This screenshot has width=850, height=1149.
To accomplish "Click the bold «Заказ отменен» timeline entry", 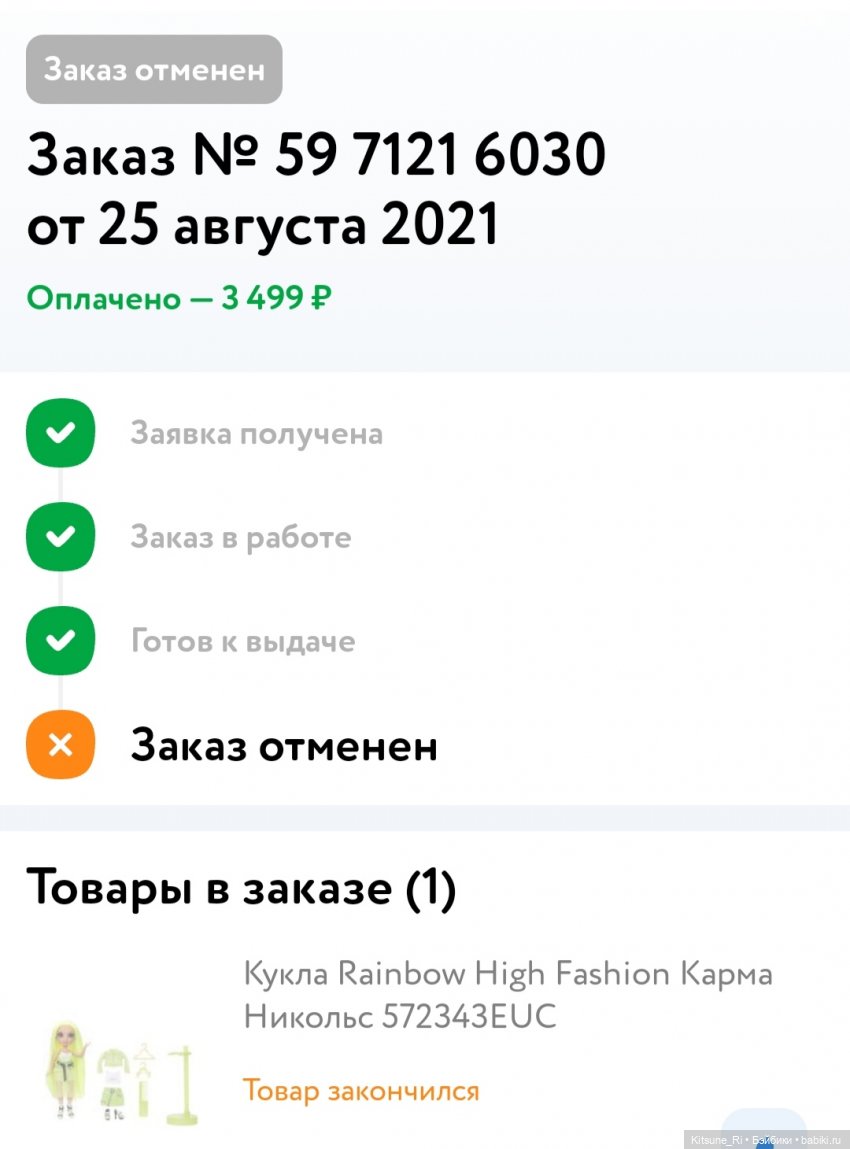I will pos(283,744).
